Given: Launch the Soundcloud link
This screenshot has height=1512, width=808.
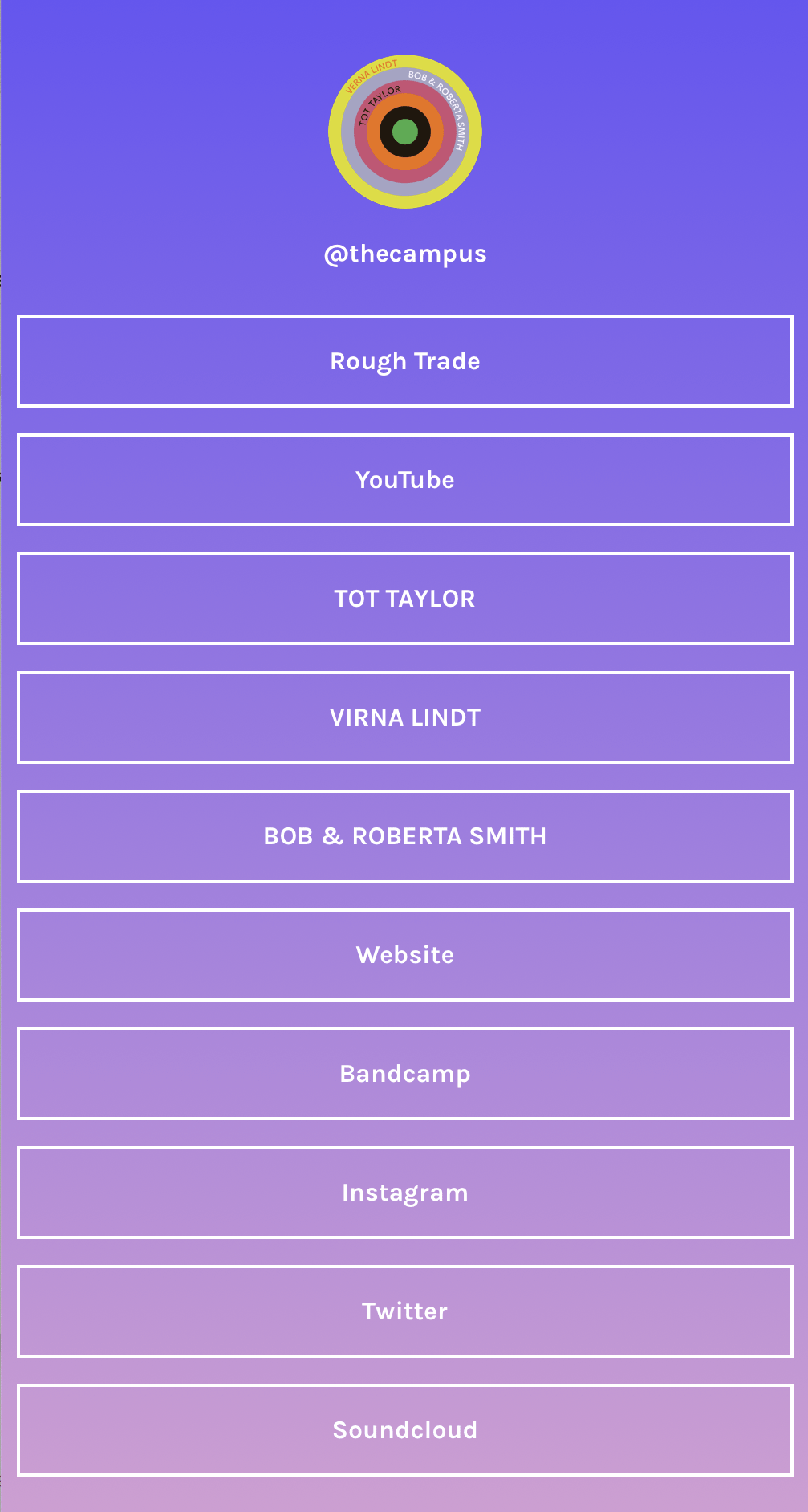Looking at the screenshot, I should [404, 1430].
